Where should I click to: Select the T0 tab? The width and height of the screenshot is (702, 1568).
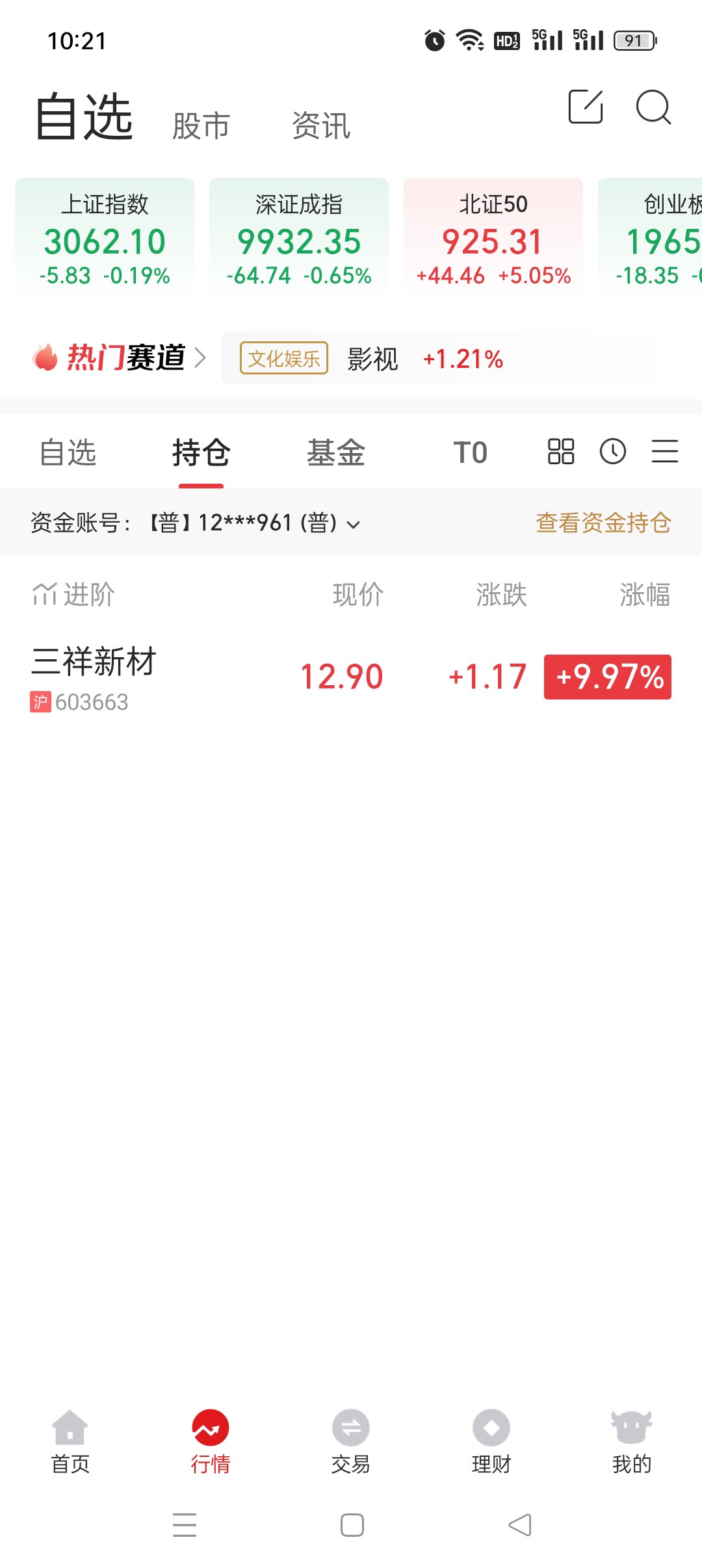(x=470, y=452)
